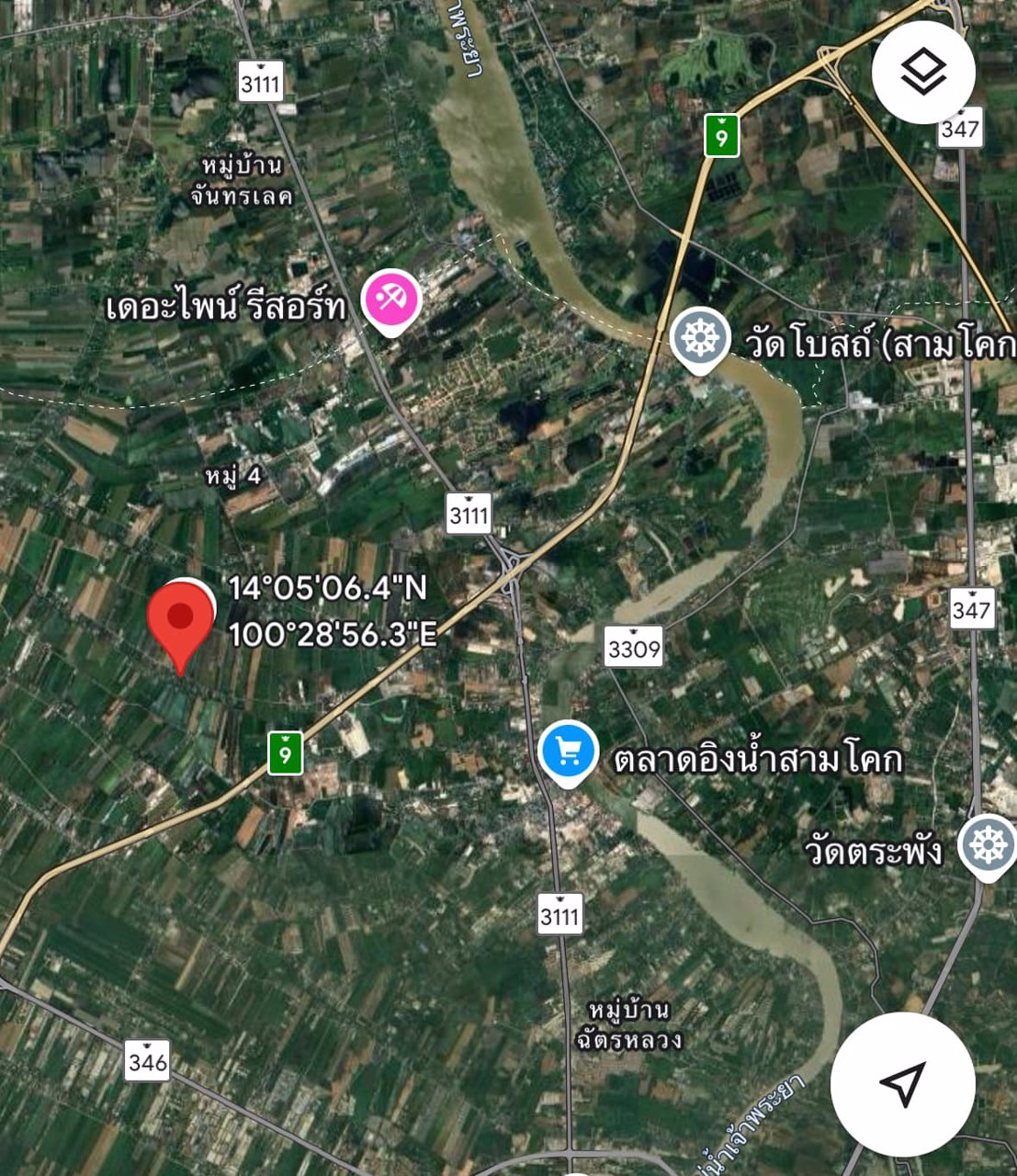The height and width of the screenshot is (1176, 1017).
Task: Select the highway 9 shield near the river
Action: [x=722, y=134]
